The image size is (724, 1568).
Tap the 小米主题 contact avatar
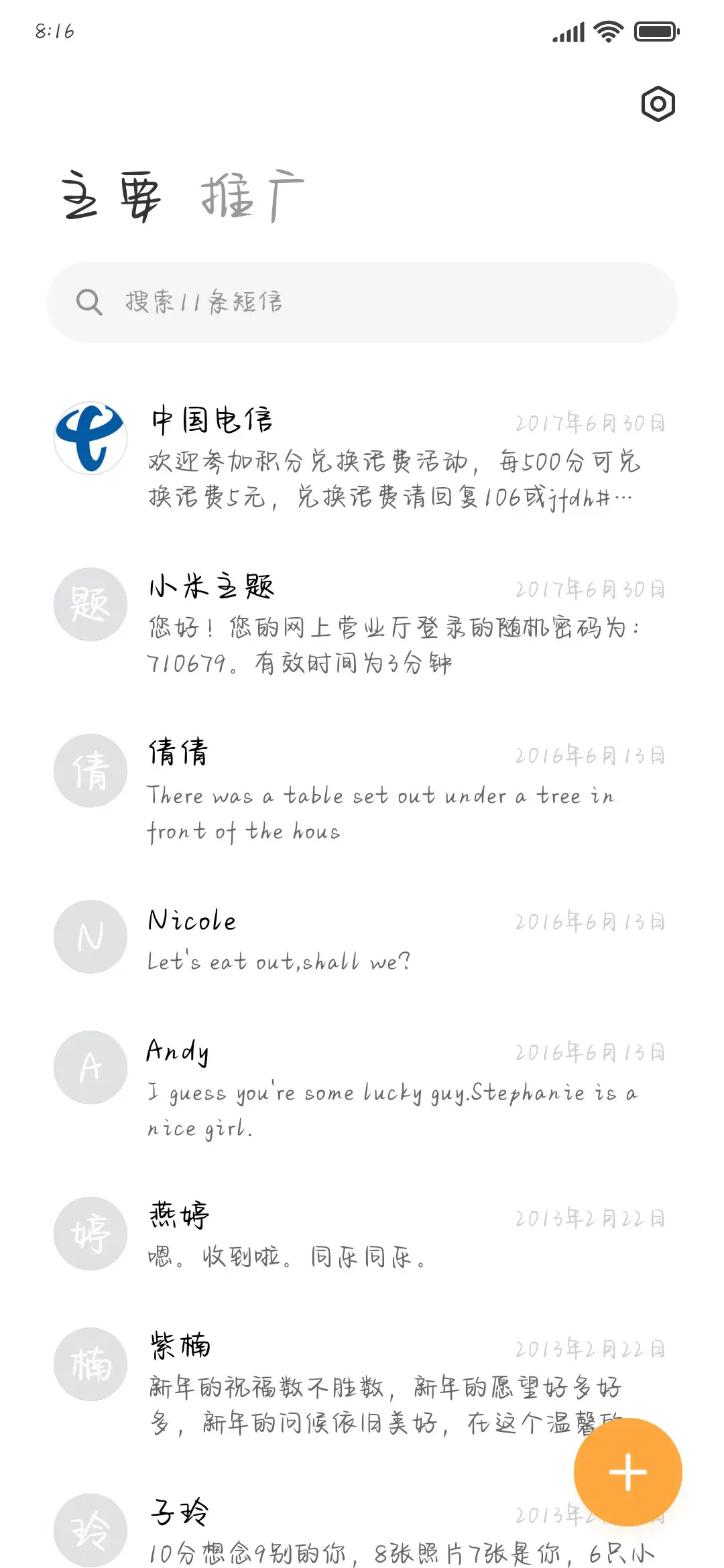click(90, 604)
